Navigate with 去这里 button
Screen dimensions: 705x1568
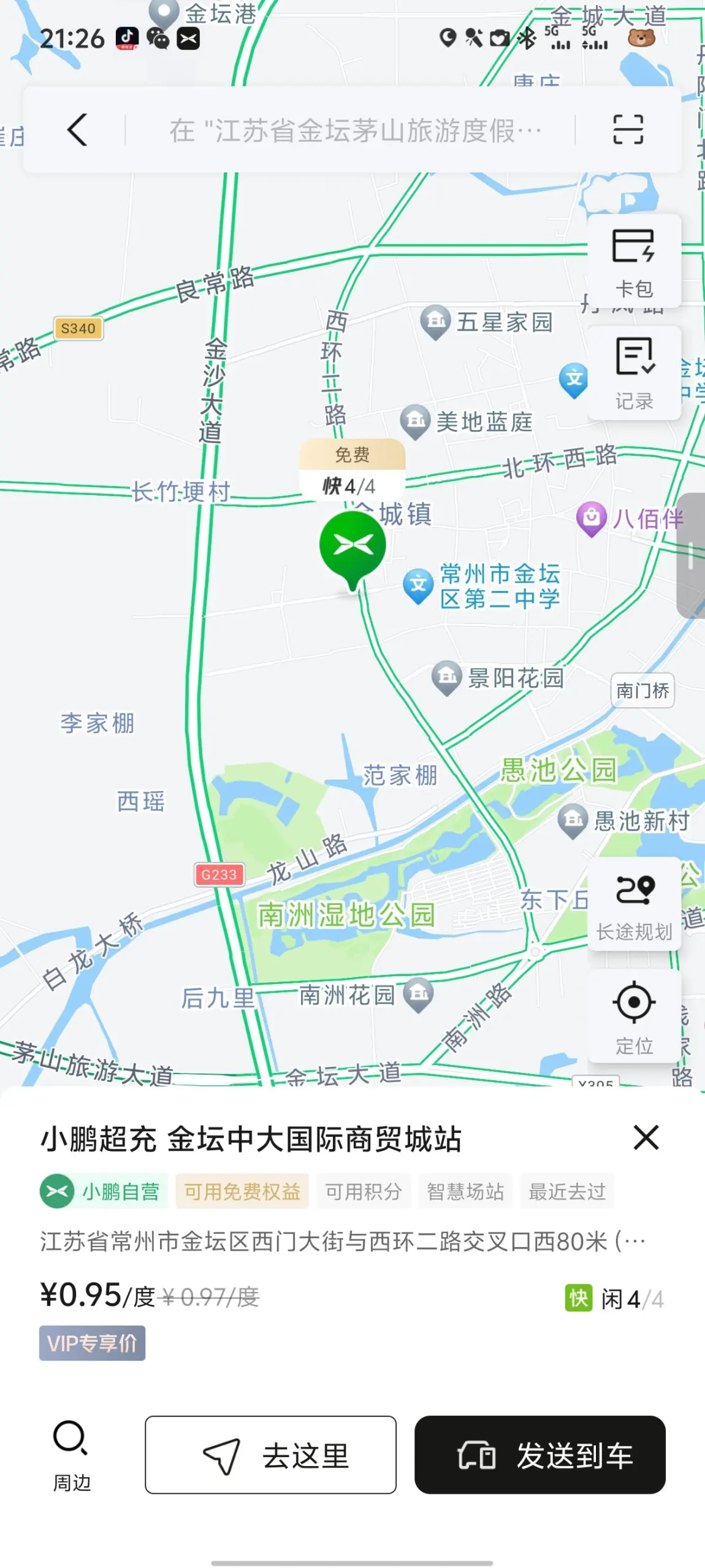(x=270, y=1455)
